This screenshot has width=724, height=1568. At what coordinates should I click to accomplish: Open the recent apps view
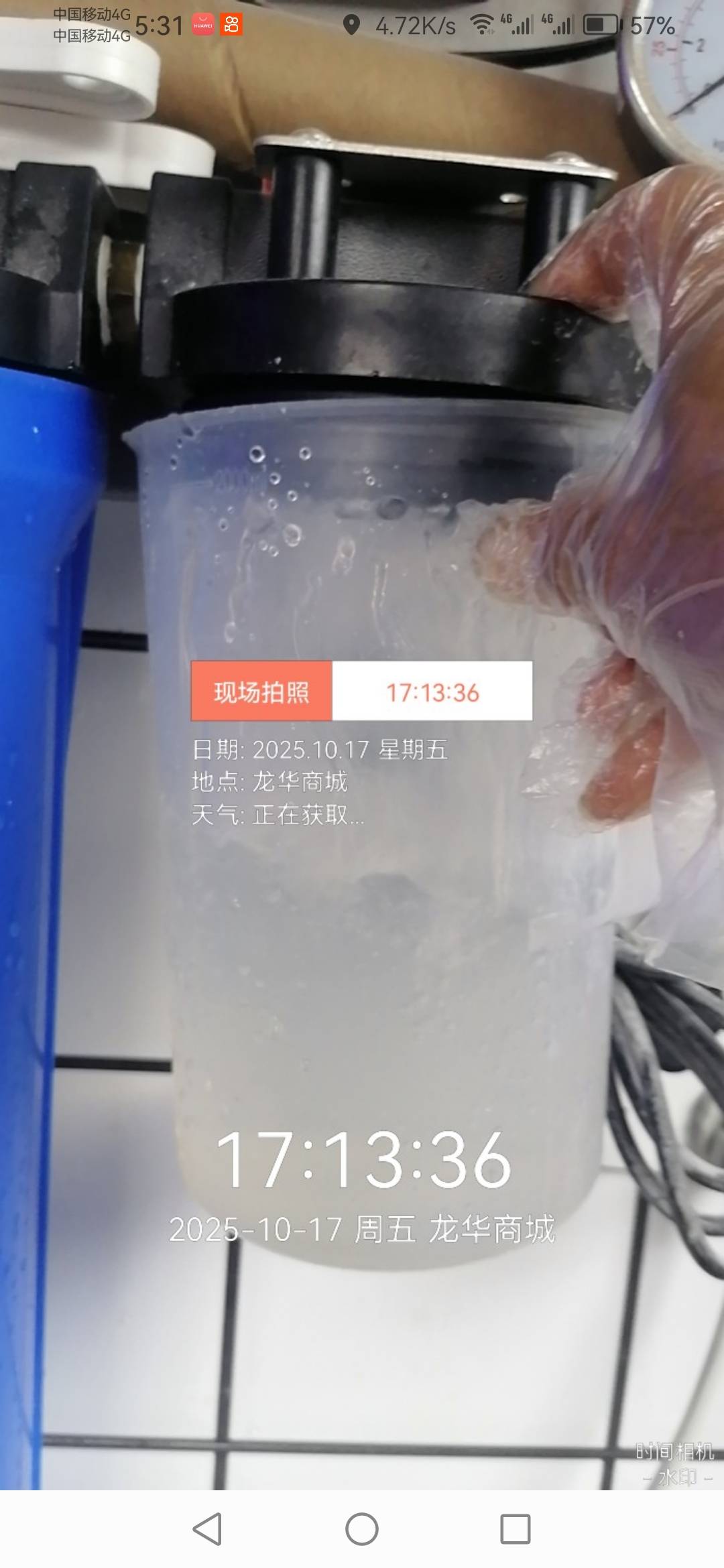coord(515,1529)
